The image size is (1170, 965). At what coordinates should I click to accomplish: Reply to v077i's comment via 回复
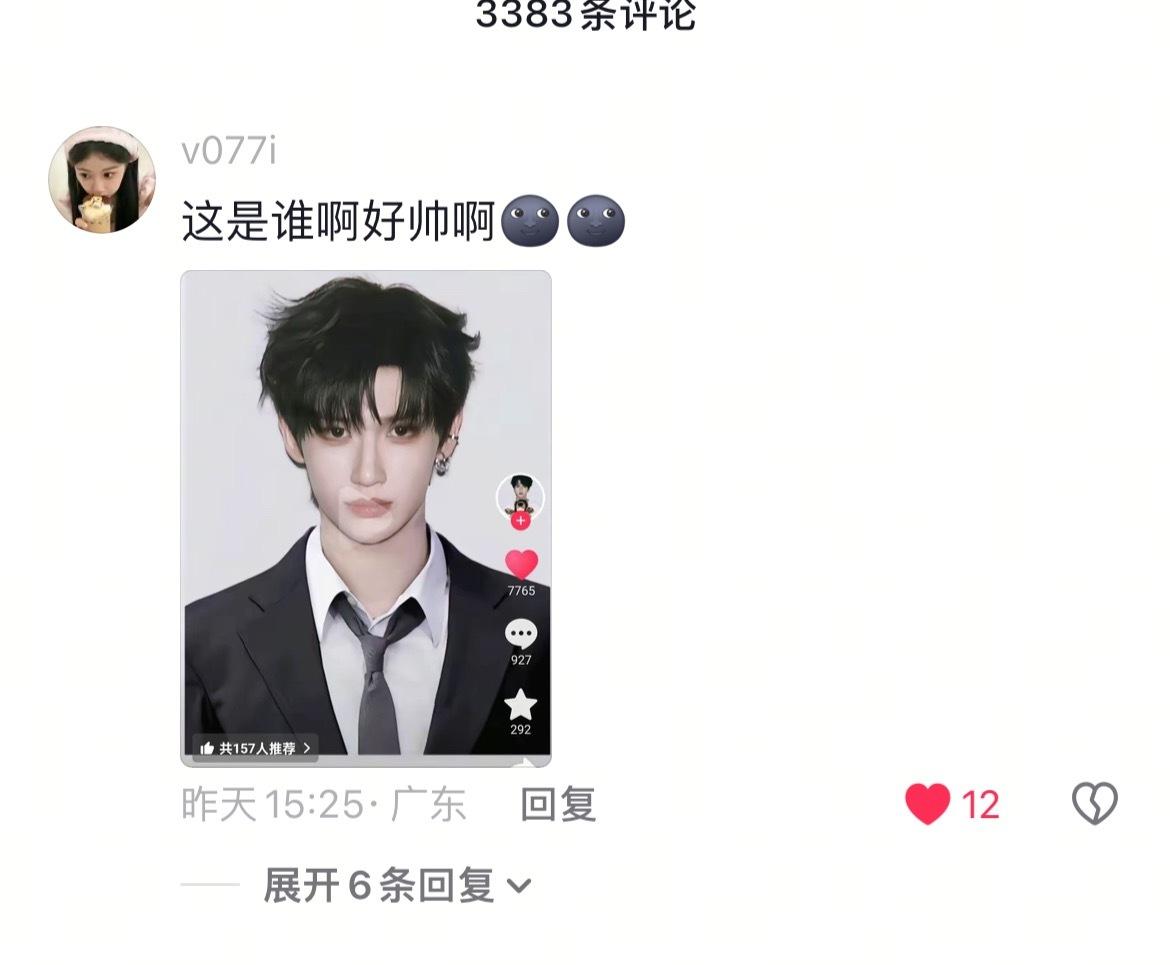tap(558, 804)
